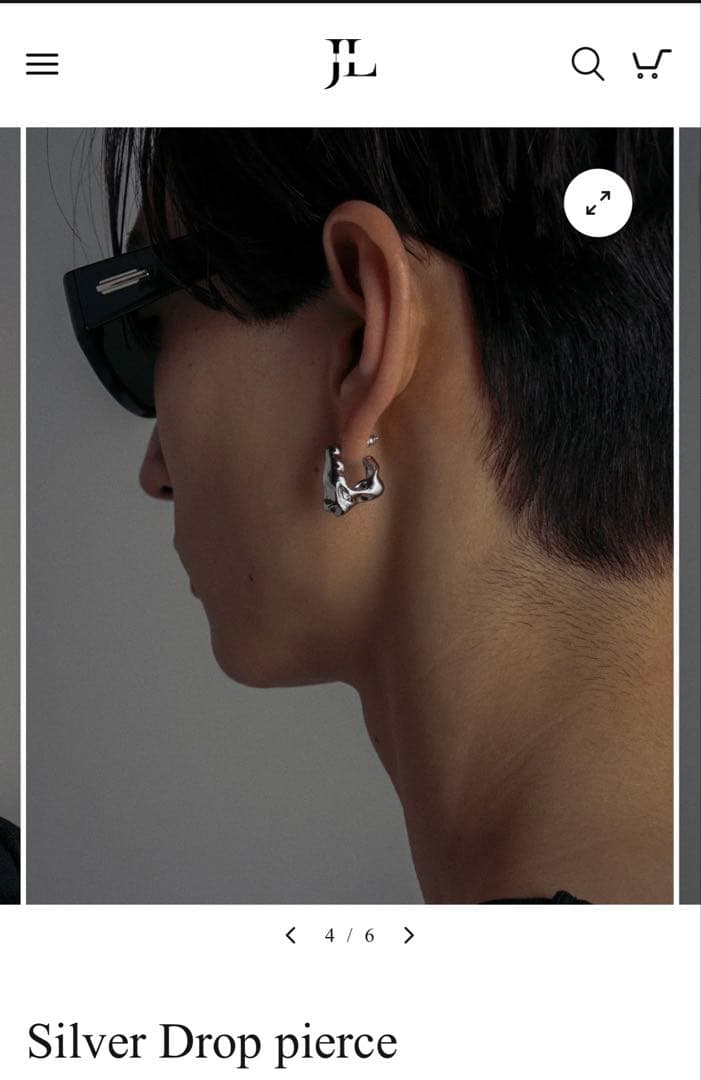
Task: Expand the product image to fullscreen
Action: click(597, 203)
